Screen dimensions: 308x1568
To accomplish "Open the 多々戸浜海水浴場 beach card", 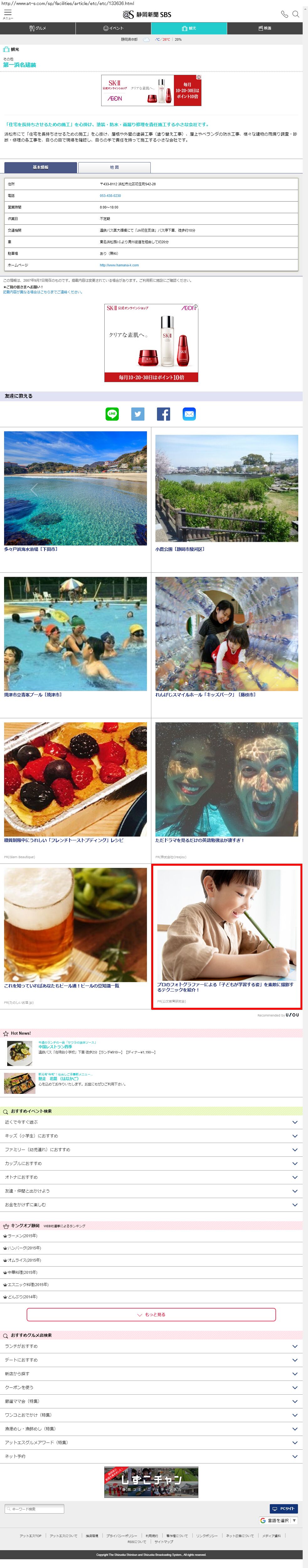I will [76, 492].
